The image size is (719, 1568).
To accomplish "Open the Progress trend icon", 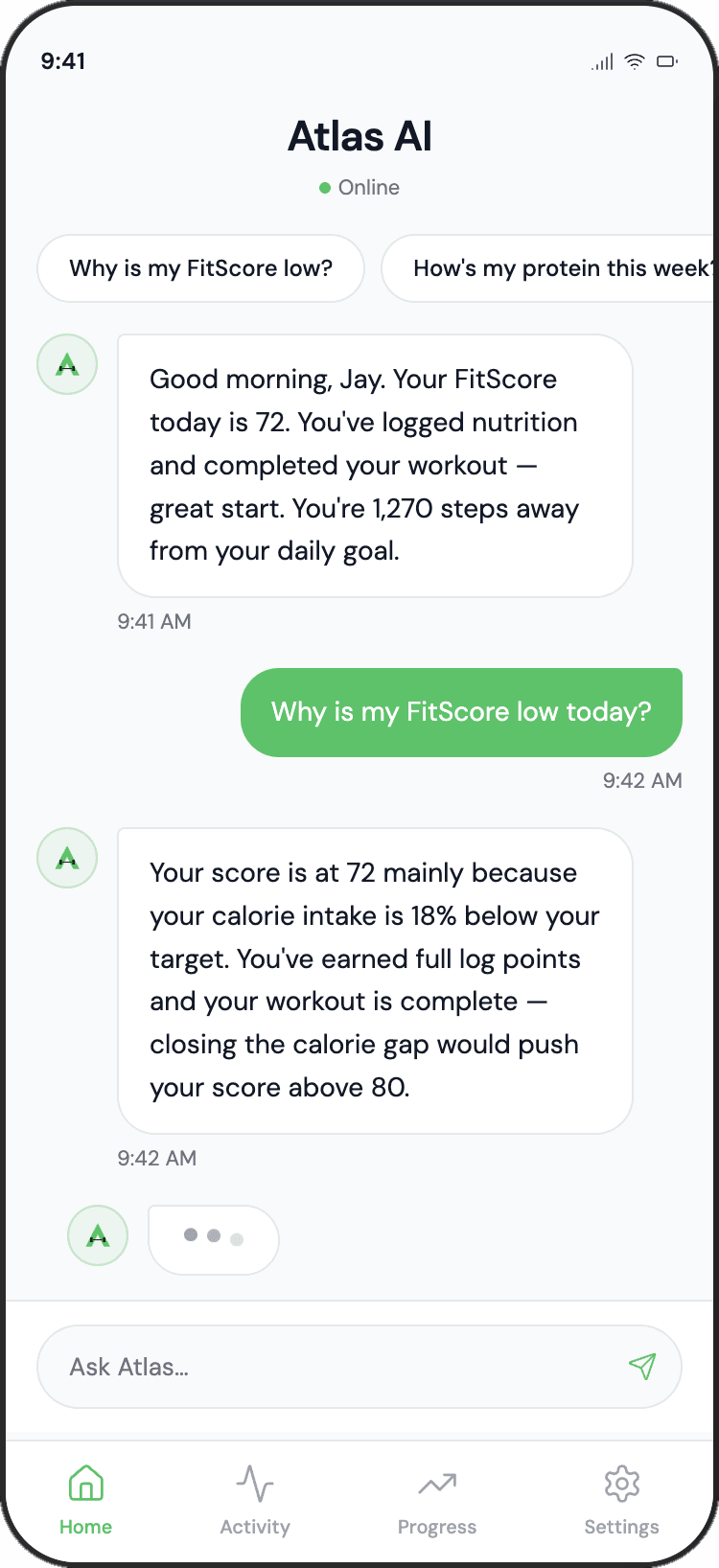I will click(x=437, y=1482).
